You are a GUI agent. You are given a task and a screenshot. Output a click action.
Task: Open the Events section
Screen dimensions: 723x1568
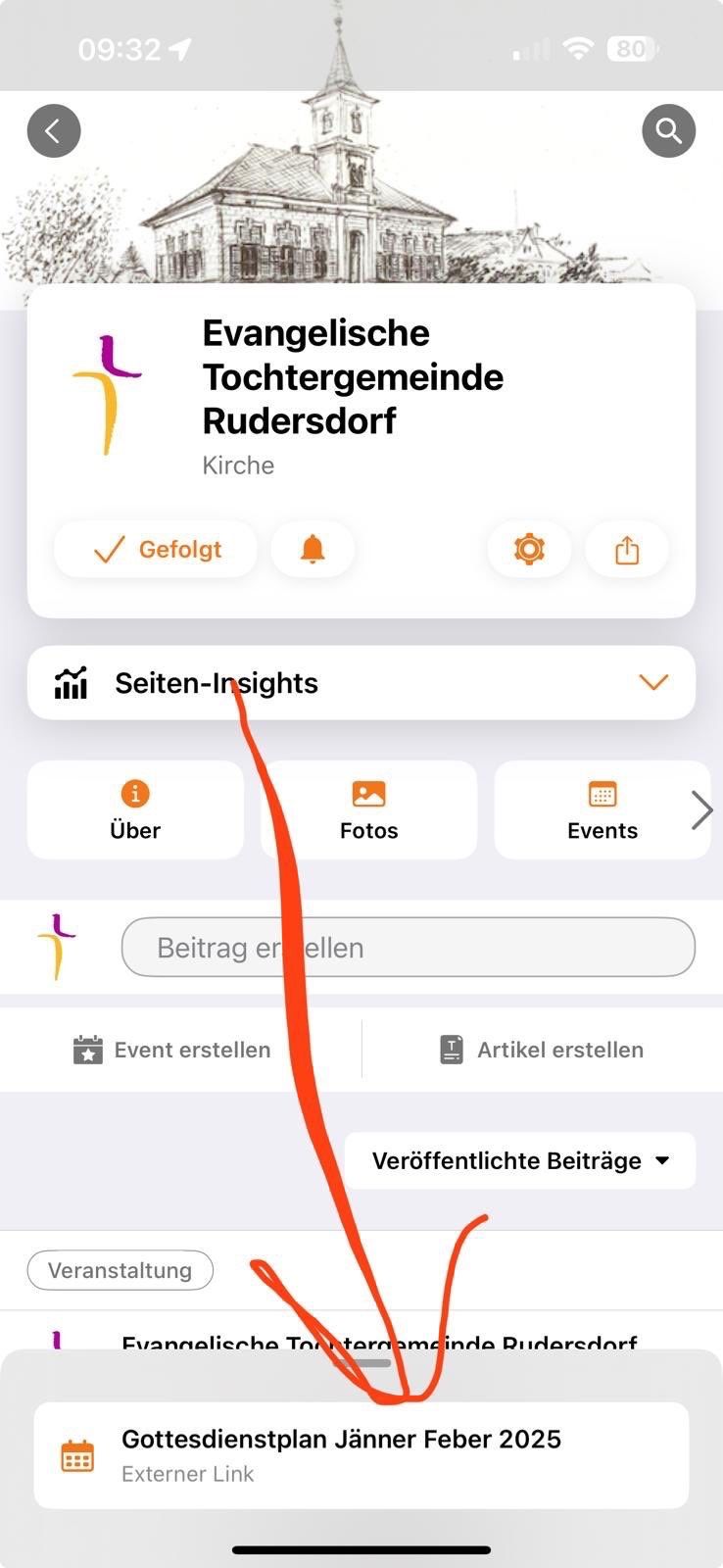point(602,810)
